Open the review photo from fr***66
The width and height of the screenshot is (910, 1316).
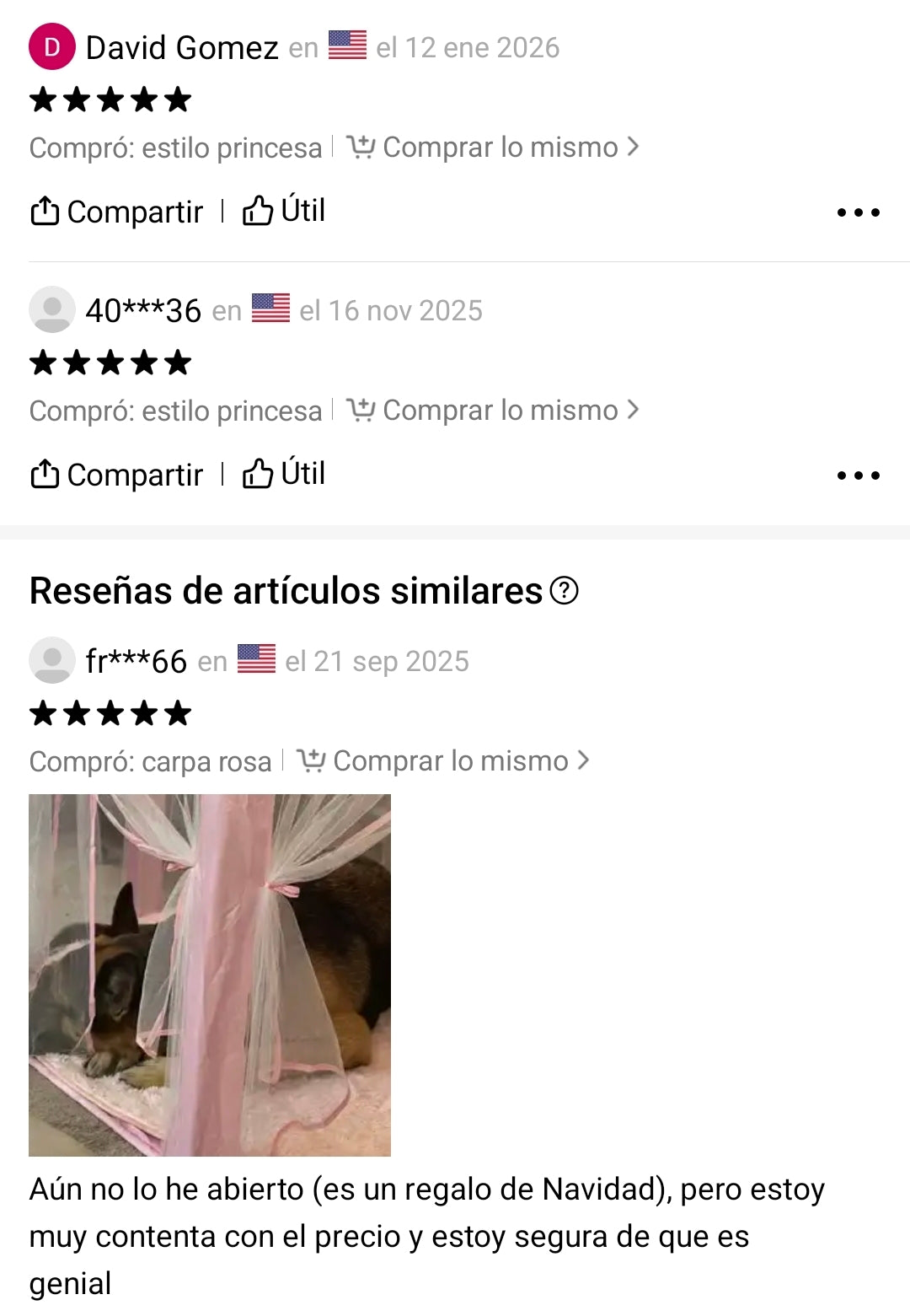(x=210, y=975)
